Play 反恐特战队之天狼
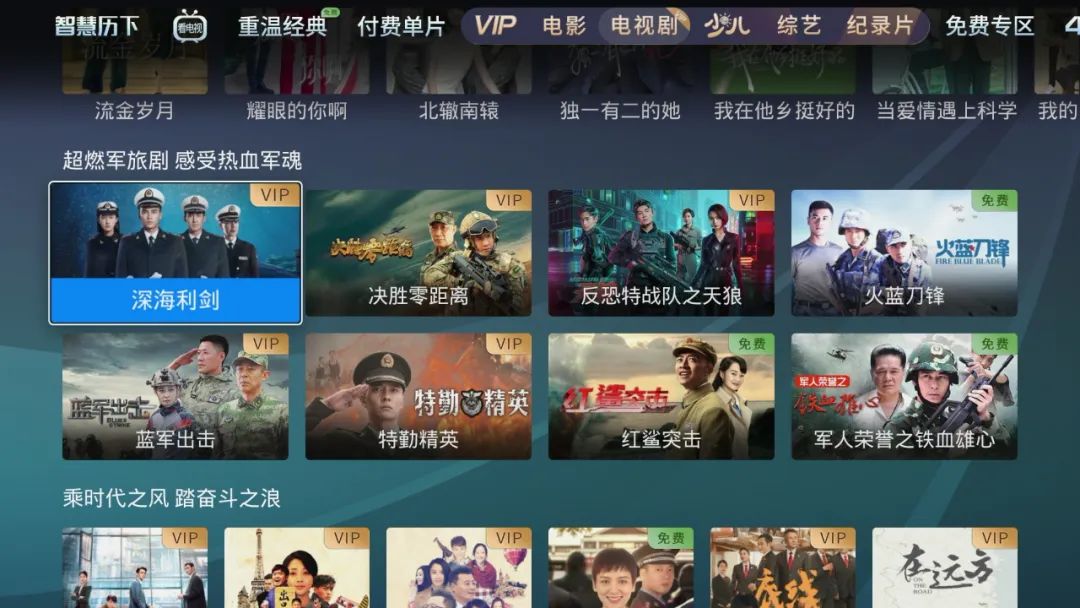The image size is (1080, 608). [661, 252]
